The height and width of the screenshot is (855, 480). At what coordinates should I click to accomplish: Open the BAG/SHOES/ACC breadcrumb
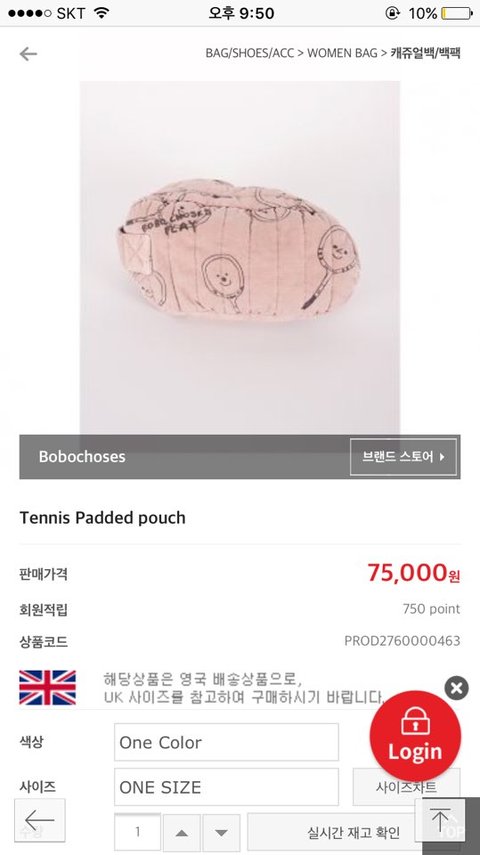coord(249,53)
